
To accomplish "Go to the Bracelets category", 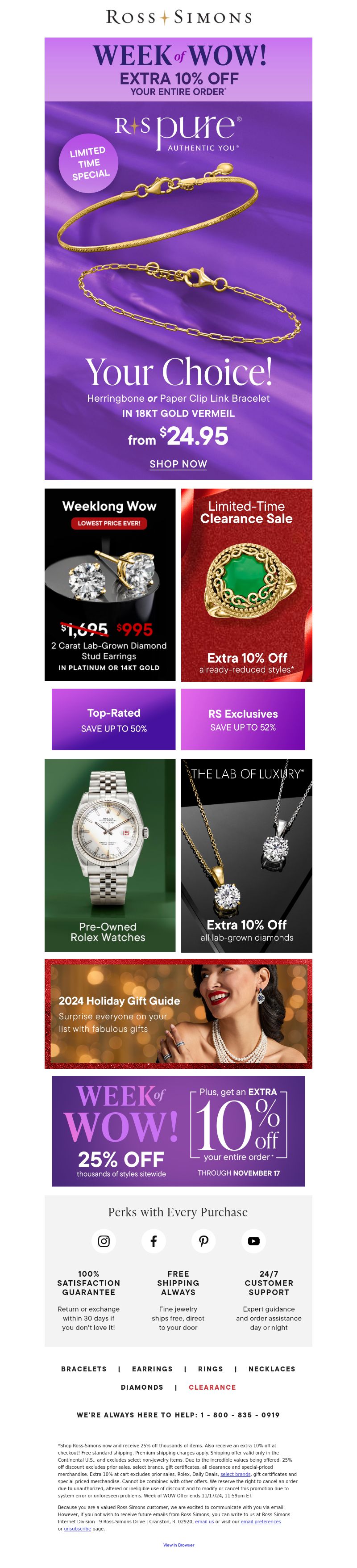I will (84, 1368).
